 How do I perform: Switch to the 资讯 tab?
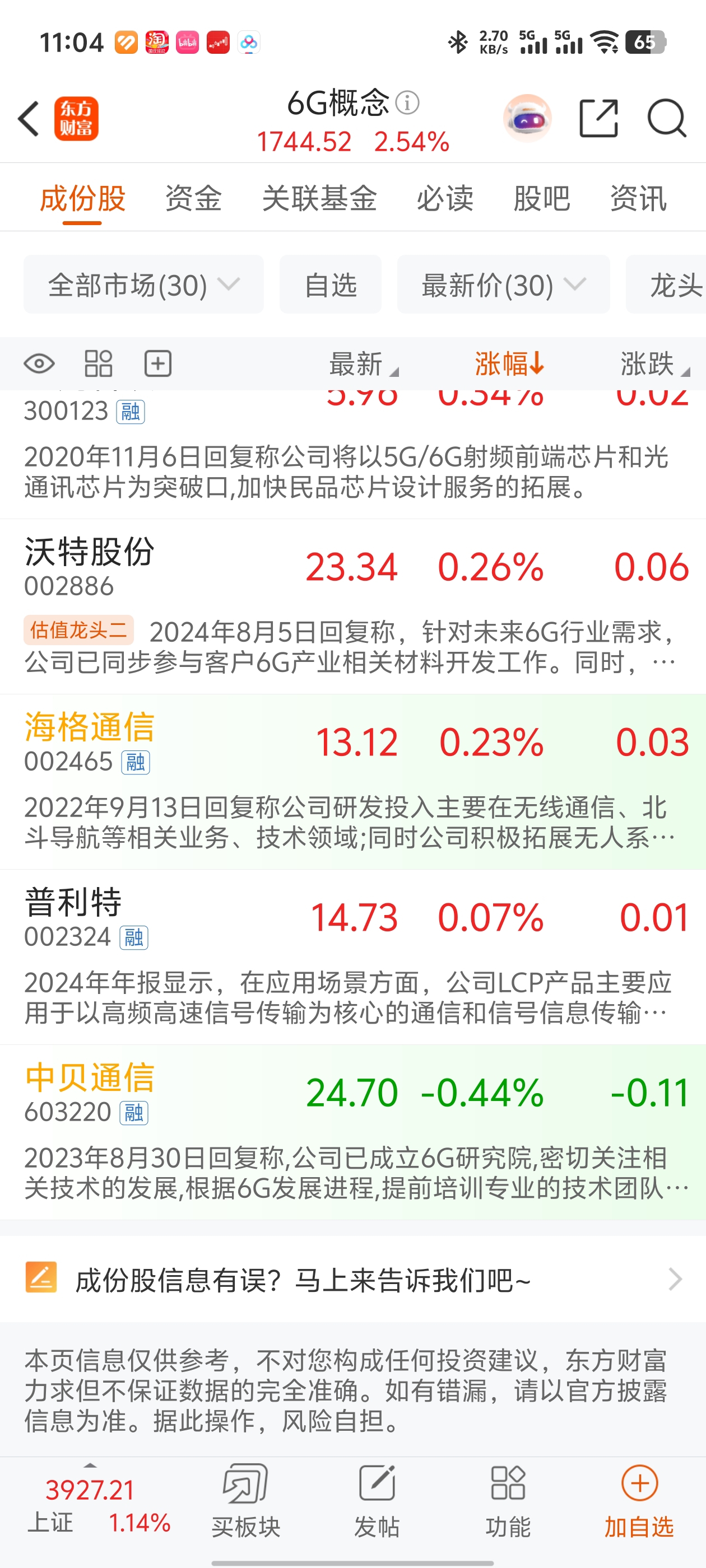(x=638, y=198)
